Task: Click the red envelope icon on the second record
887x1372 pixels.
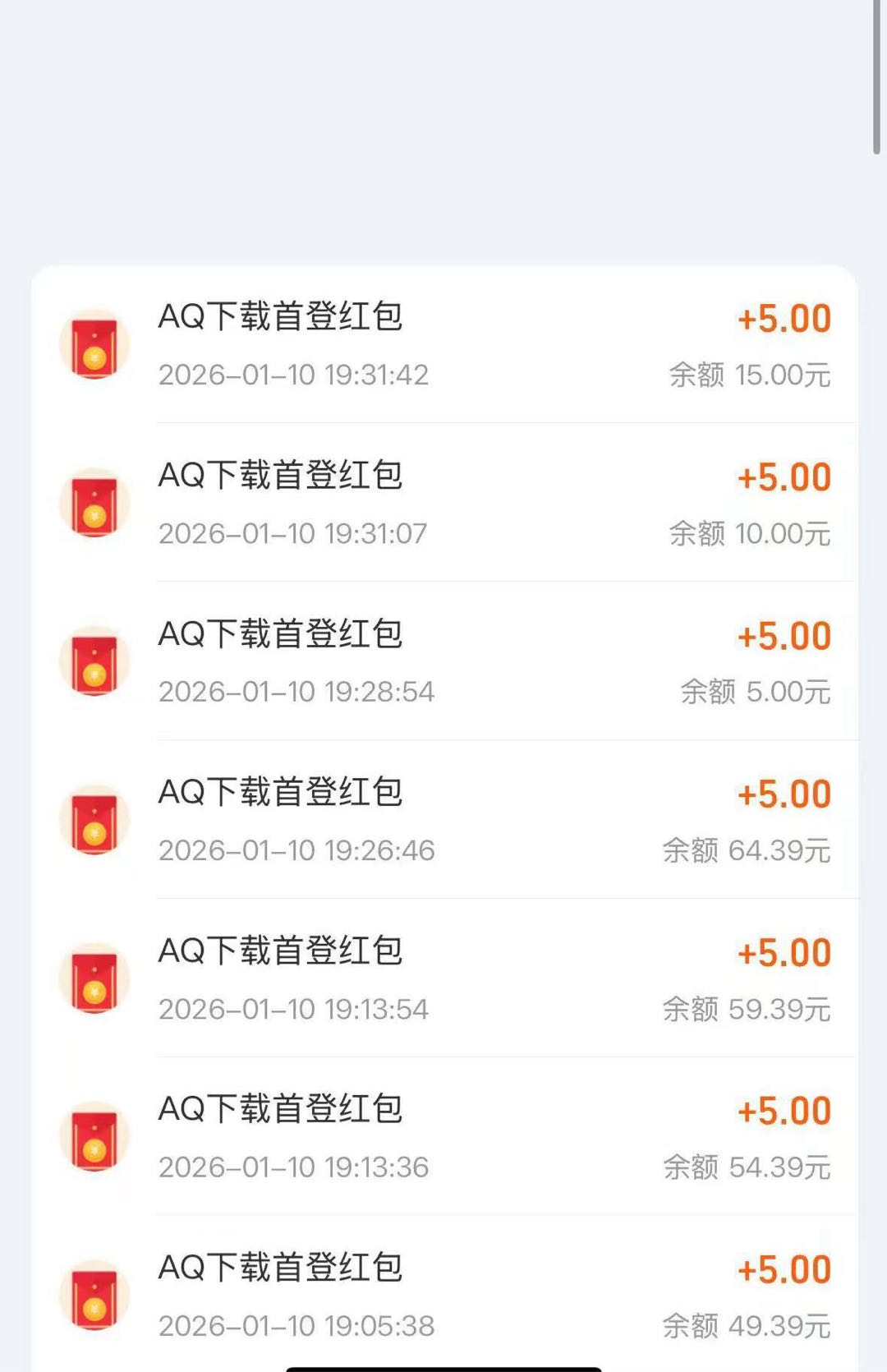Action: (x=95, y=503)
